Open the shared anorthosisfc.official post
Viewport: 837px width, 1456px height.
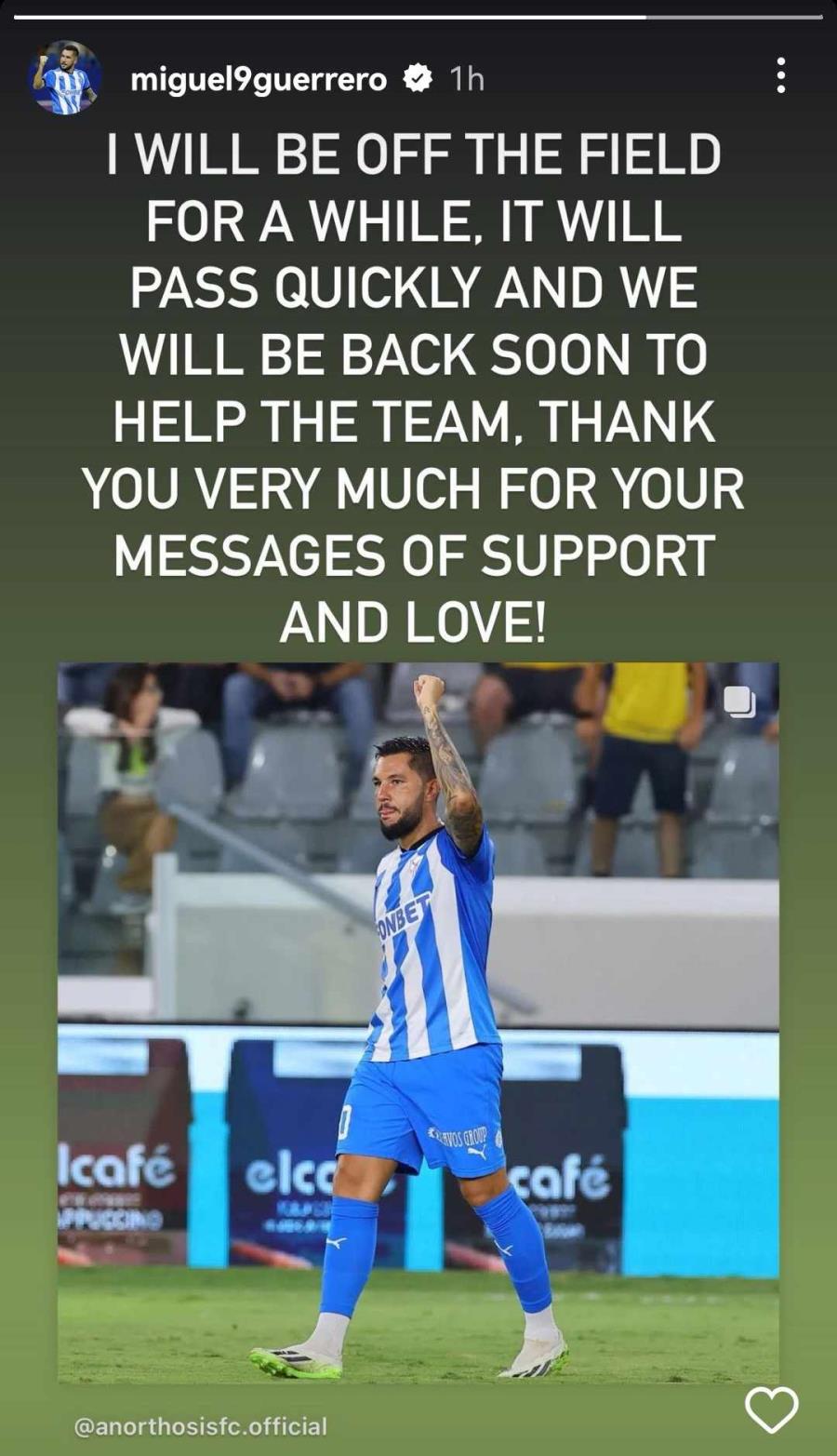[x=418, y=1022]
